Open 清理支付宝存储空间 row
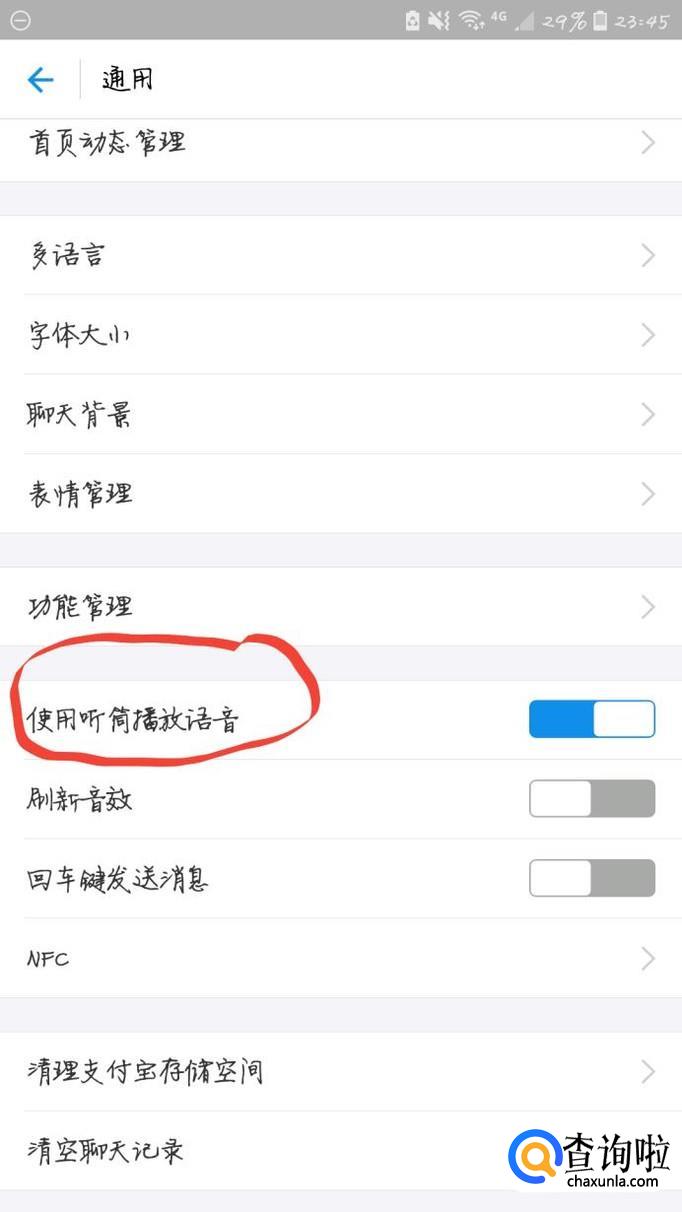This screenshot has width=682, height=1212. point(340,1072)
